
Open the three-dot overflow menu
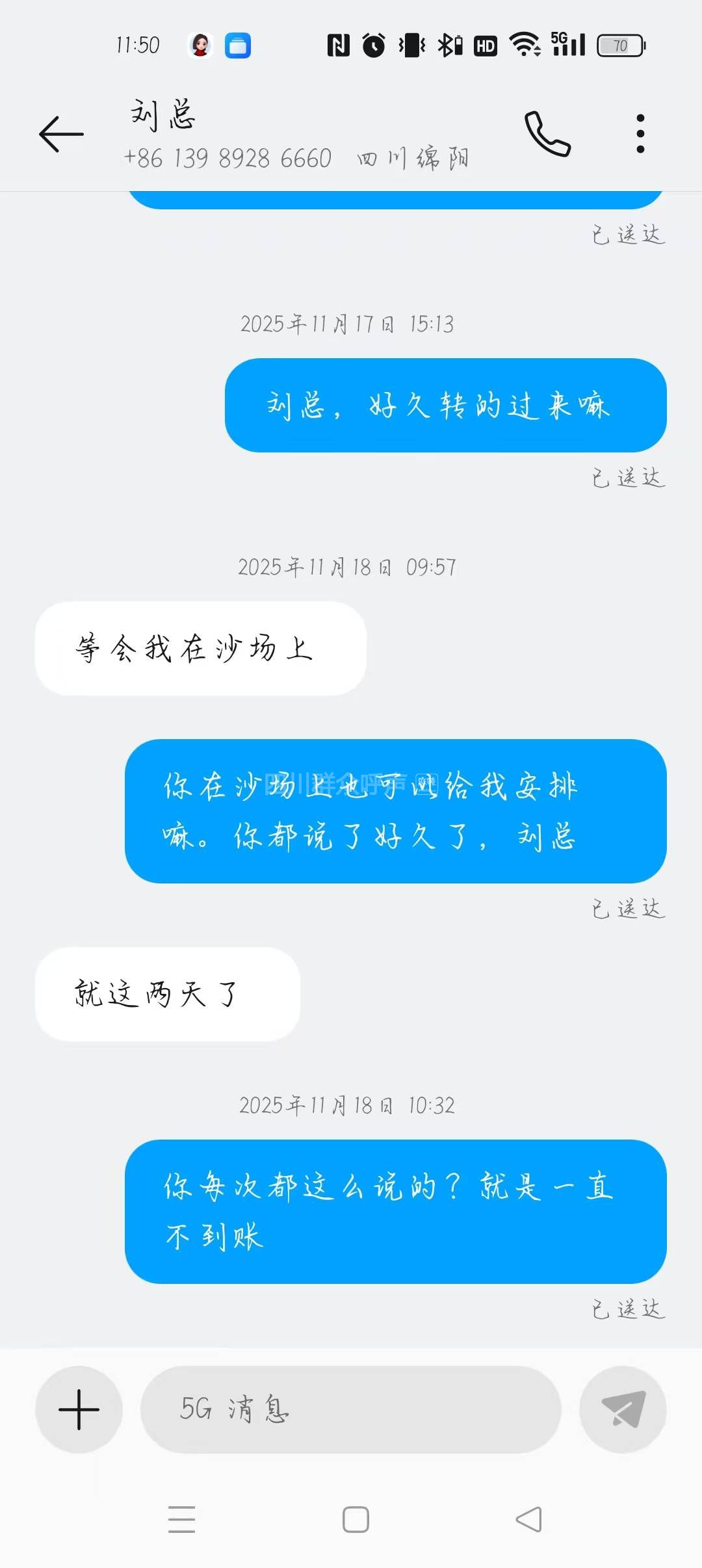pos(640,134)
